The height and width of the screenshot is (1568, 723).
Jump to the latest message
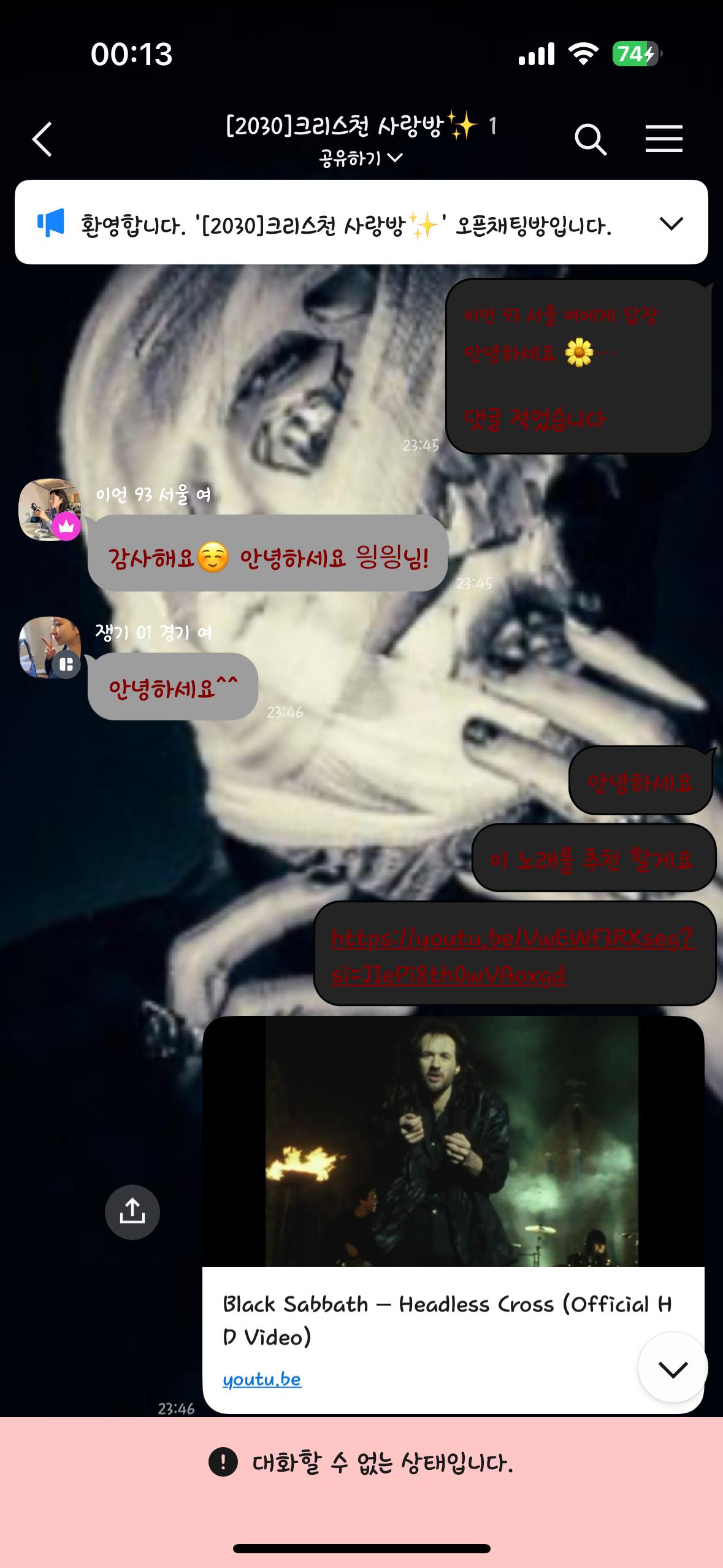[673, 1367]
